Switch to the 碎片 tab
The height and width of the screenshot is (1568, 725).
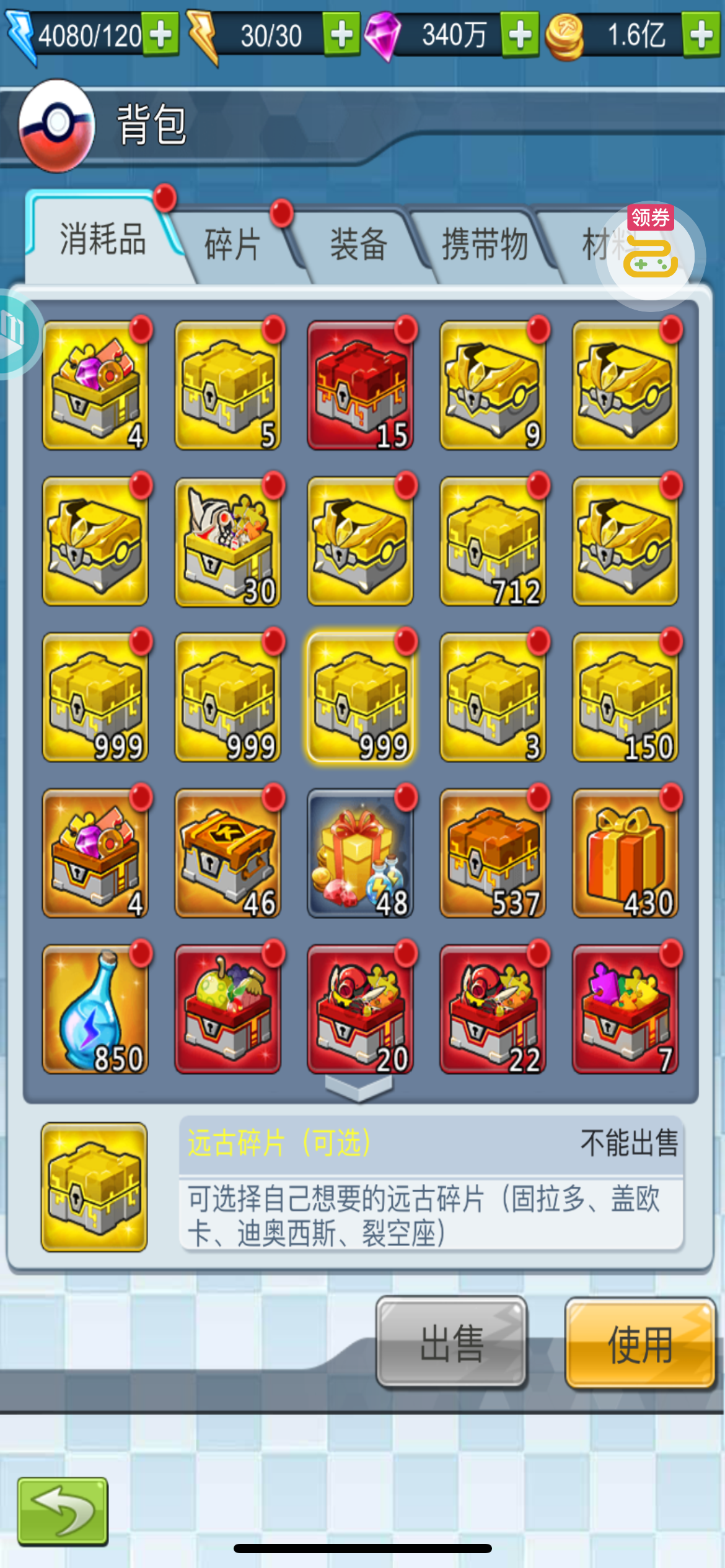click(232, 244)
